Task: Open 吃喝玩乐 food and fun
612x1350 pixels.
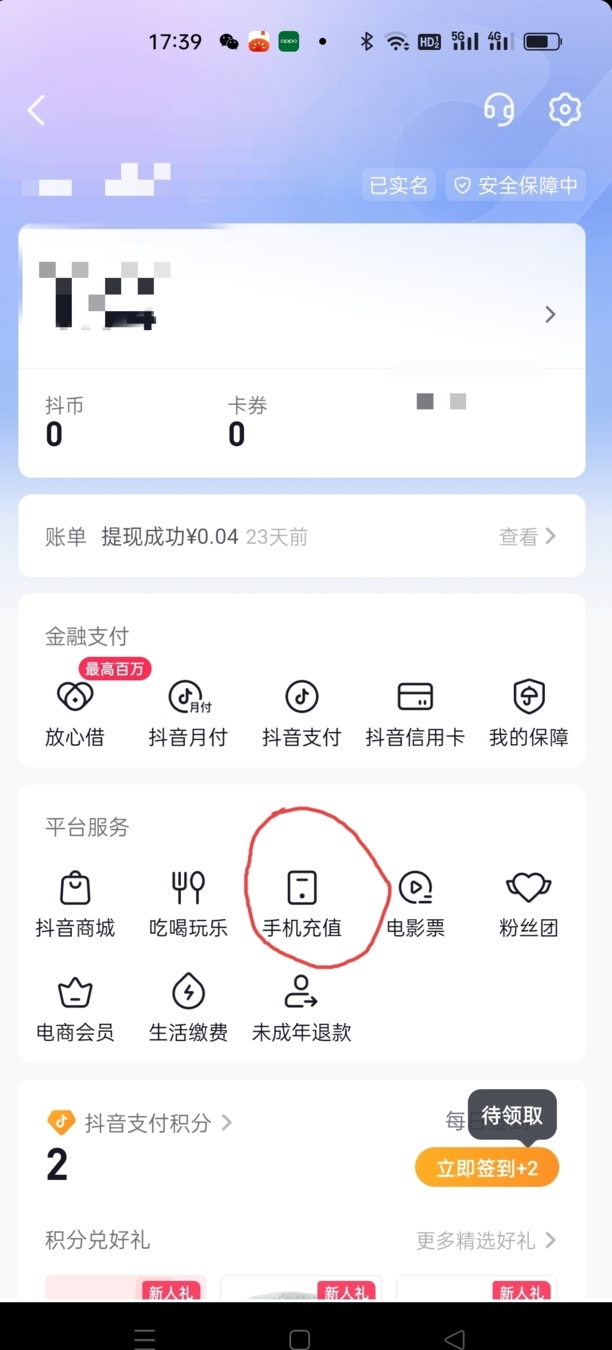Action: pyautogui.click(x=188, y=903)
